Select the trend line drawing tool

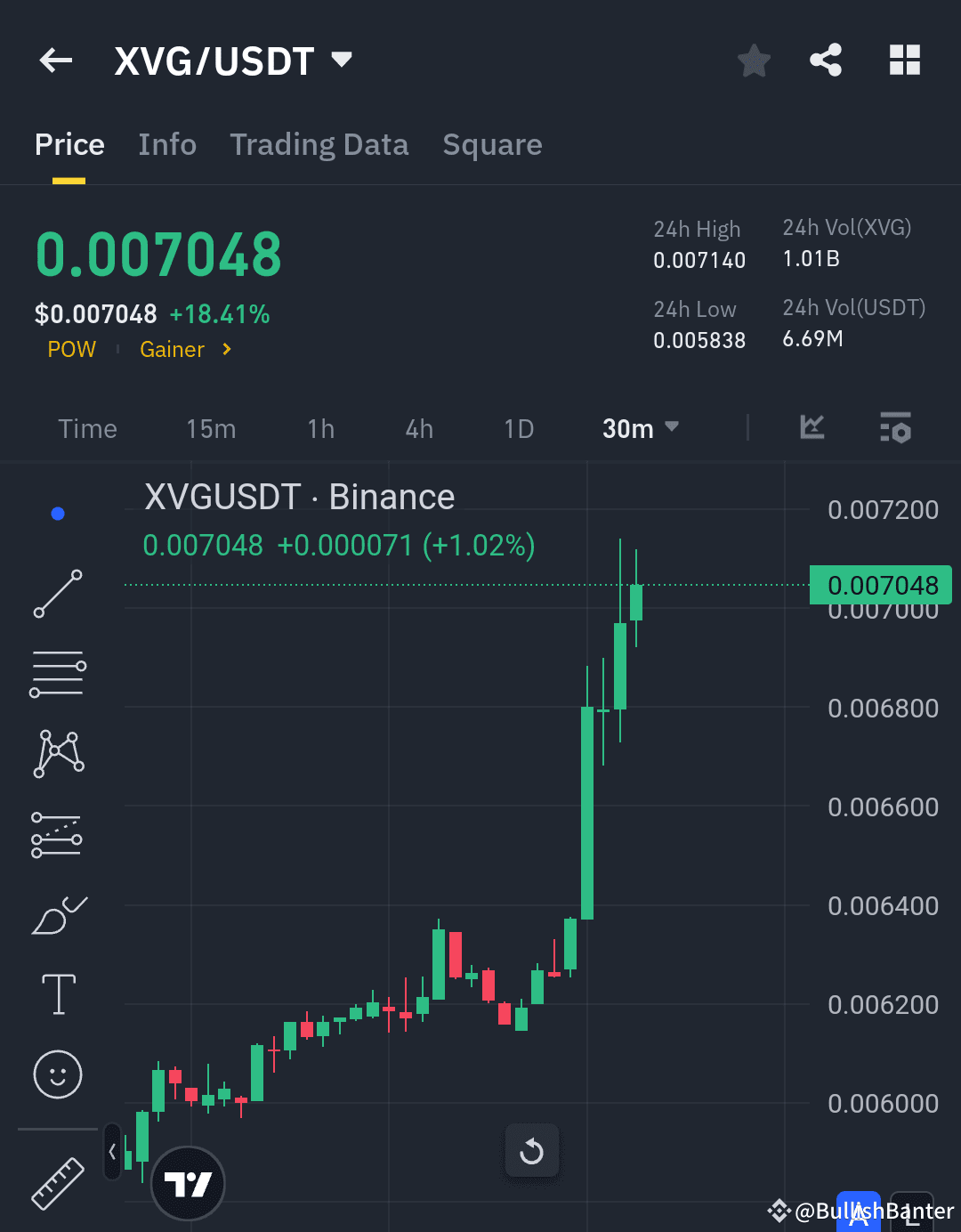click(57, 592)
